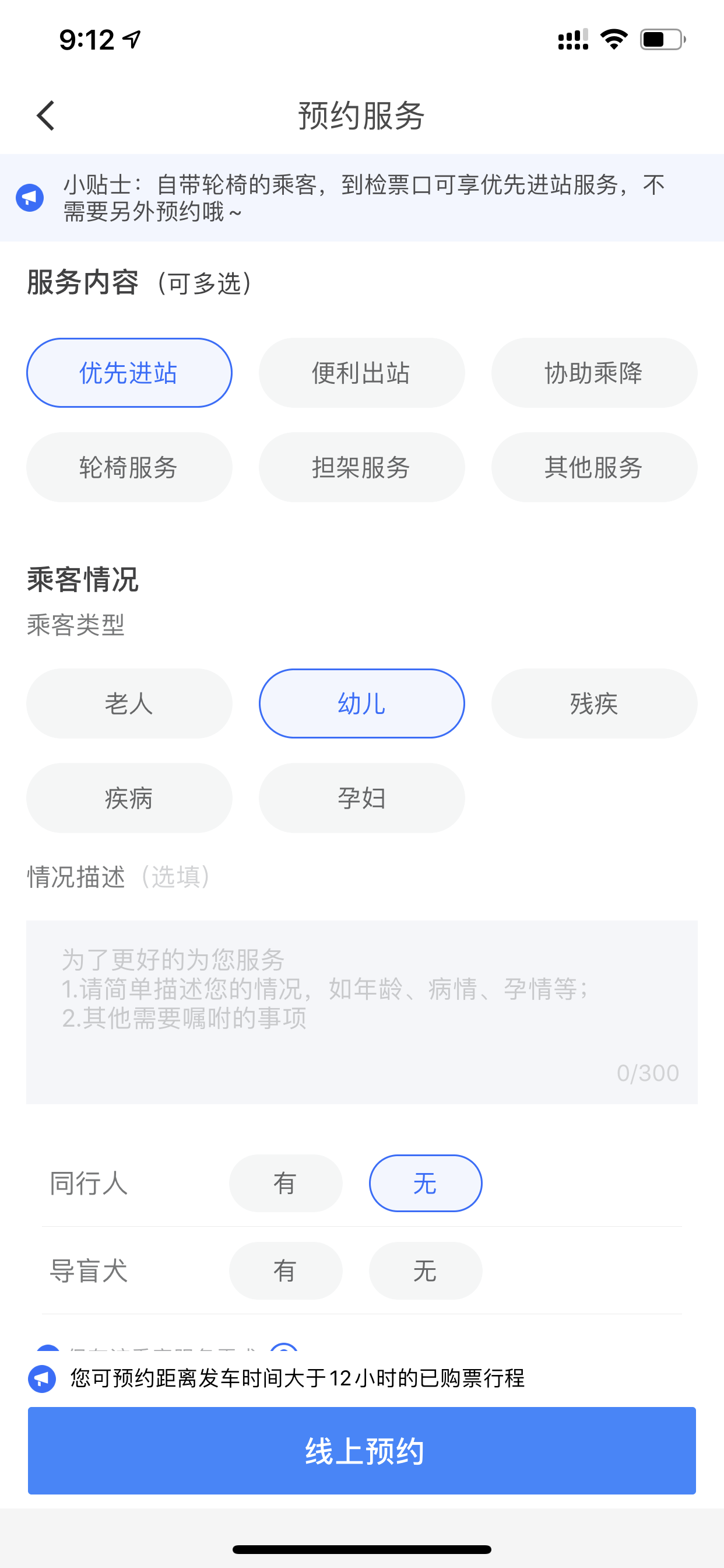The height and width of the screenshot is (1568, 724).
Task: Deselect the 优先进站 service chip
Action: (129, 373)
